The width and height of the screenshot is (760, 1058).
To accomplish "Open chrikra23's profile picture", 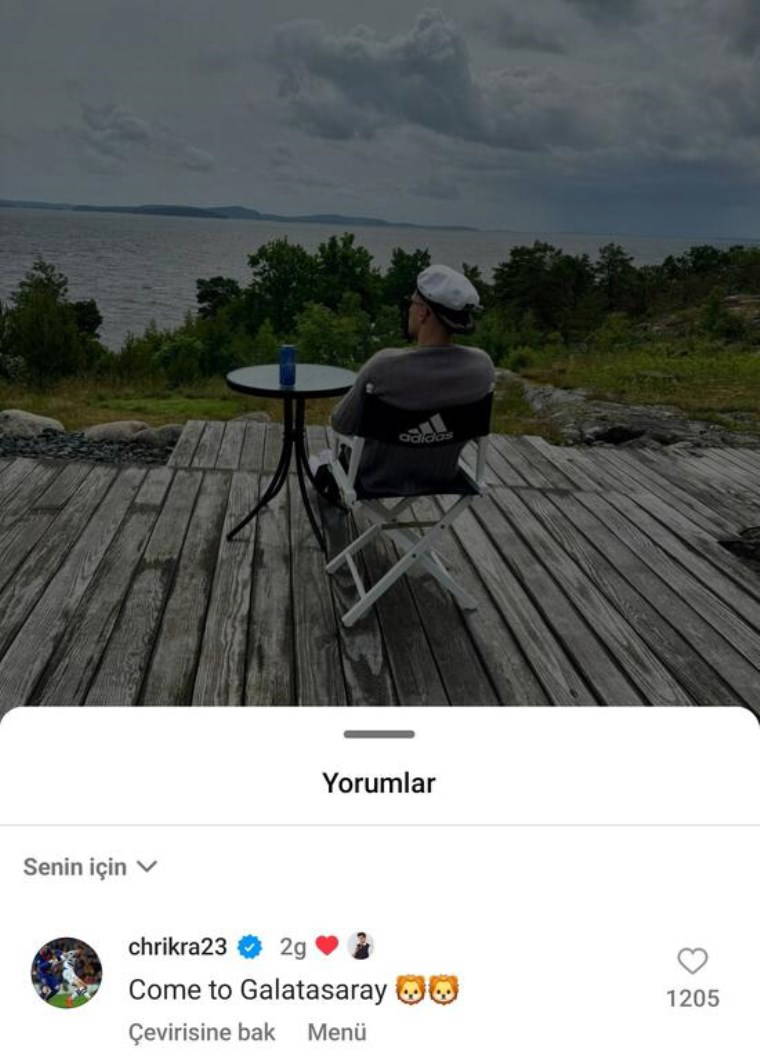I will [x=66, y=972].
